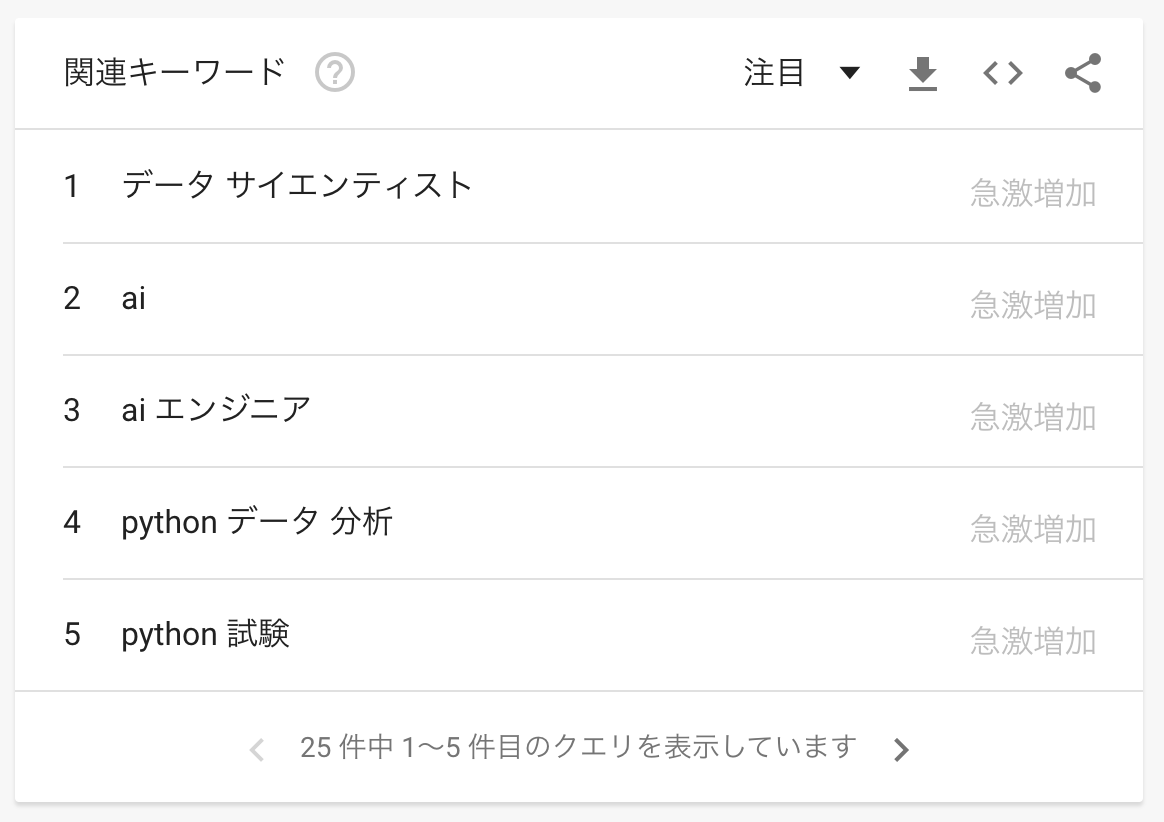Expand the 注目 sort dropdown
The image size is (1164, 822).
point(801,73)
